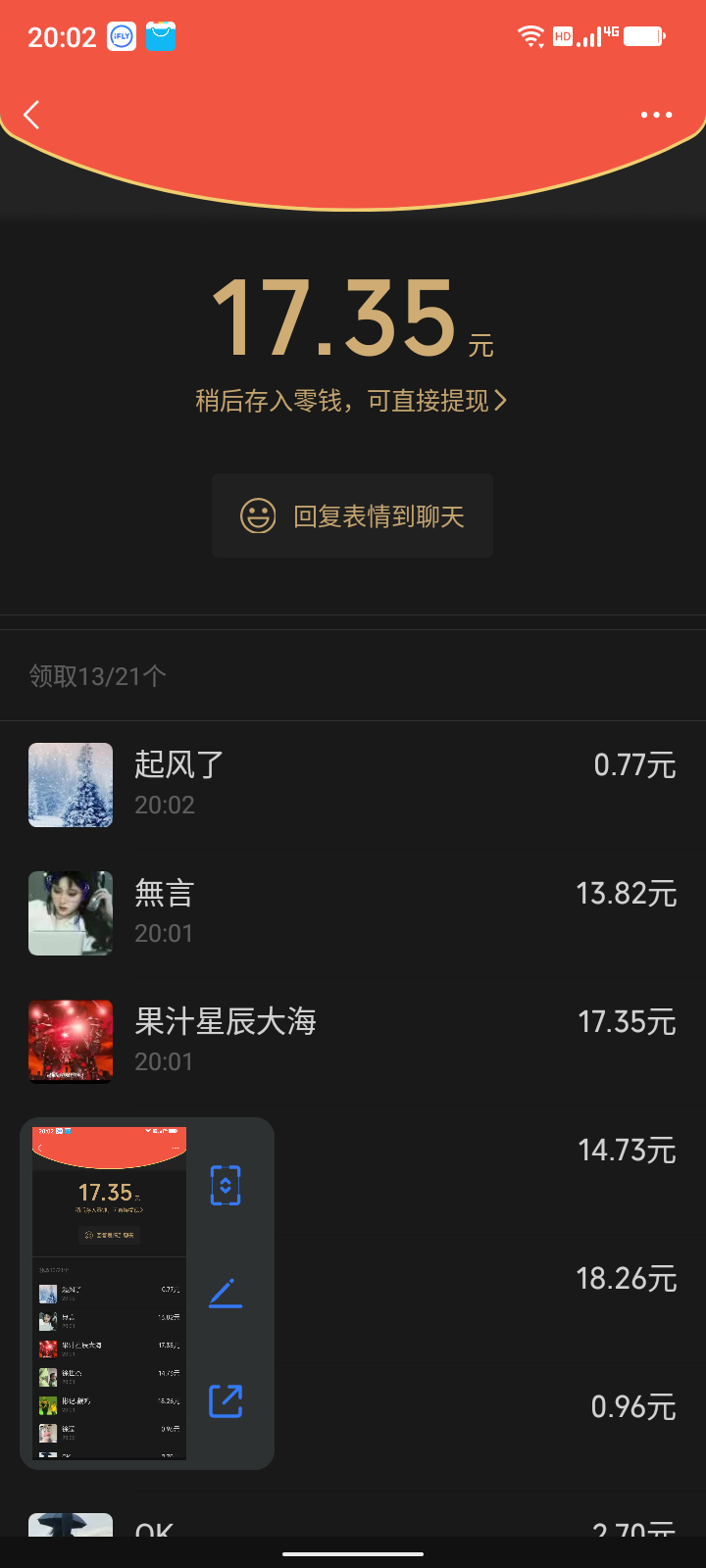Open the 稍后存入零钱，可直接提现 link

tap(351, 401)
